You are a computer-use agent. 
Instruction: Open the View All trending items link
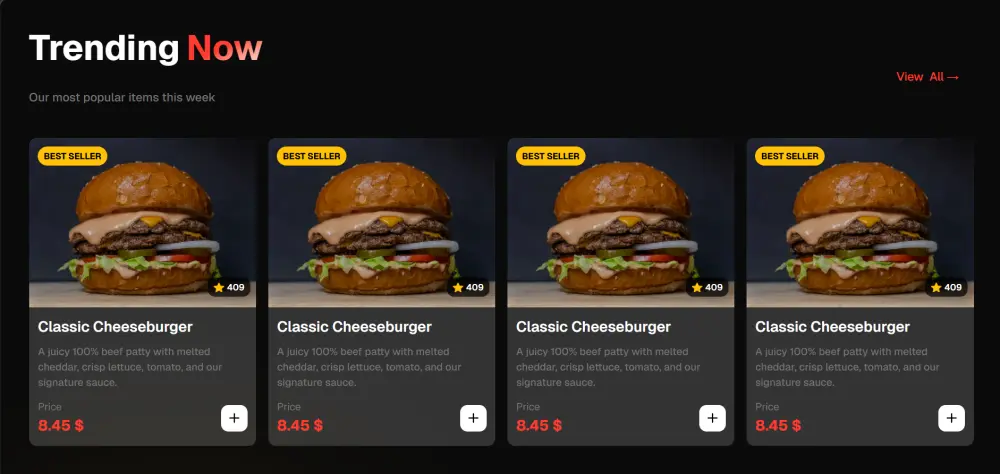tap(927, 77)
